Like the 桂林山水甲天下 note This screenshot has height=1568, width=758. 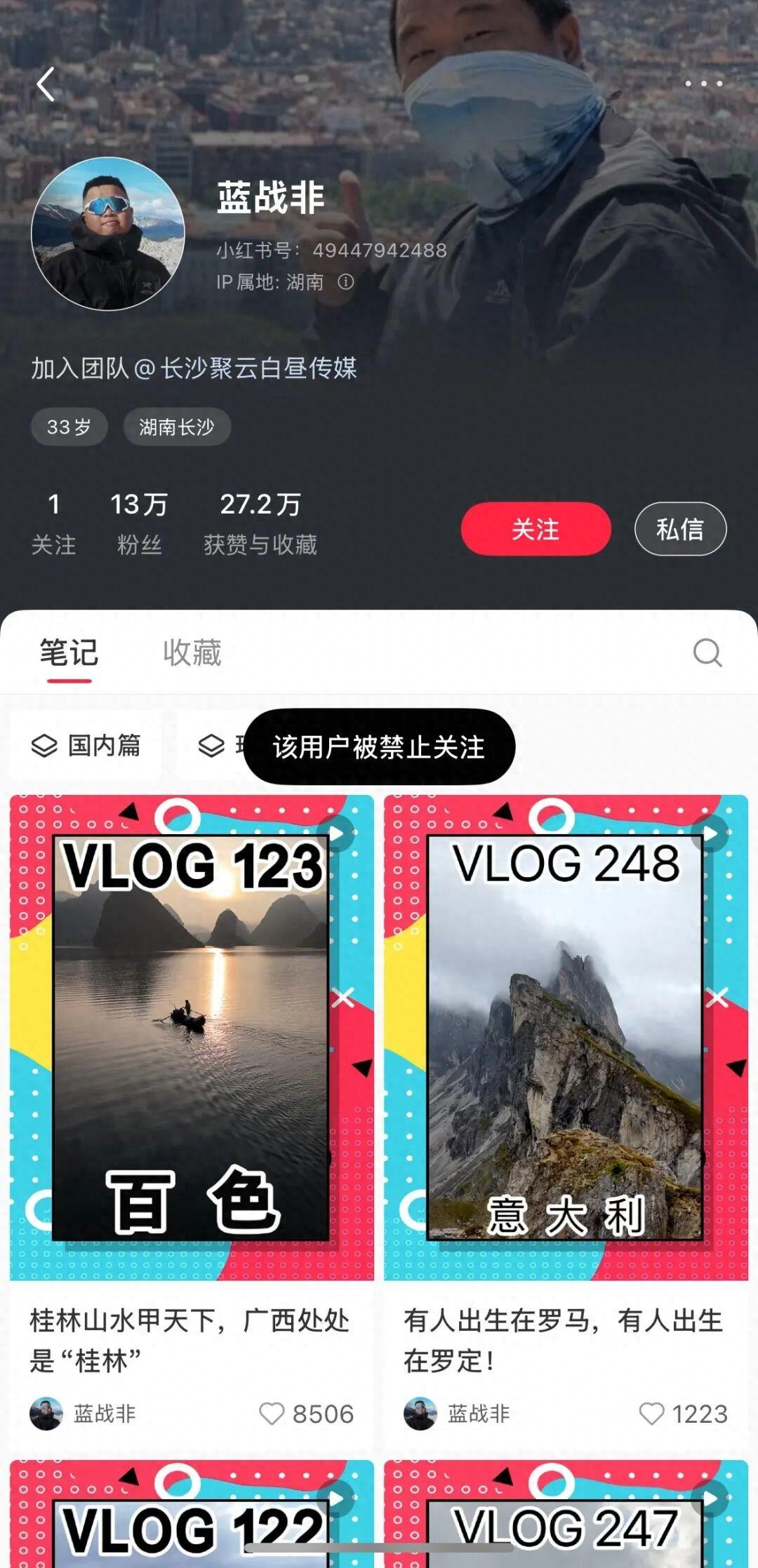[x=272, y=1414]
